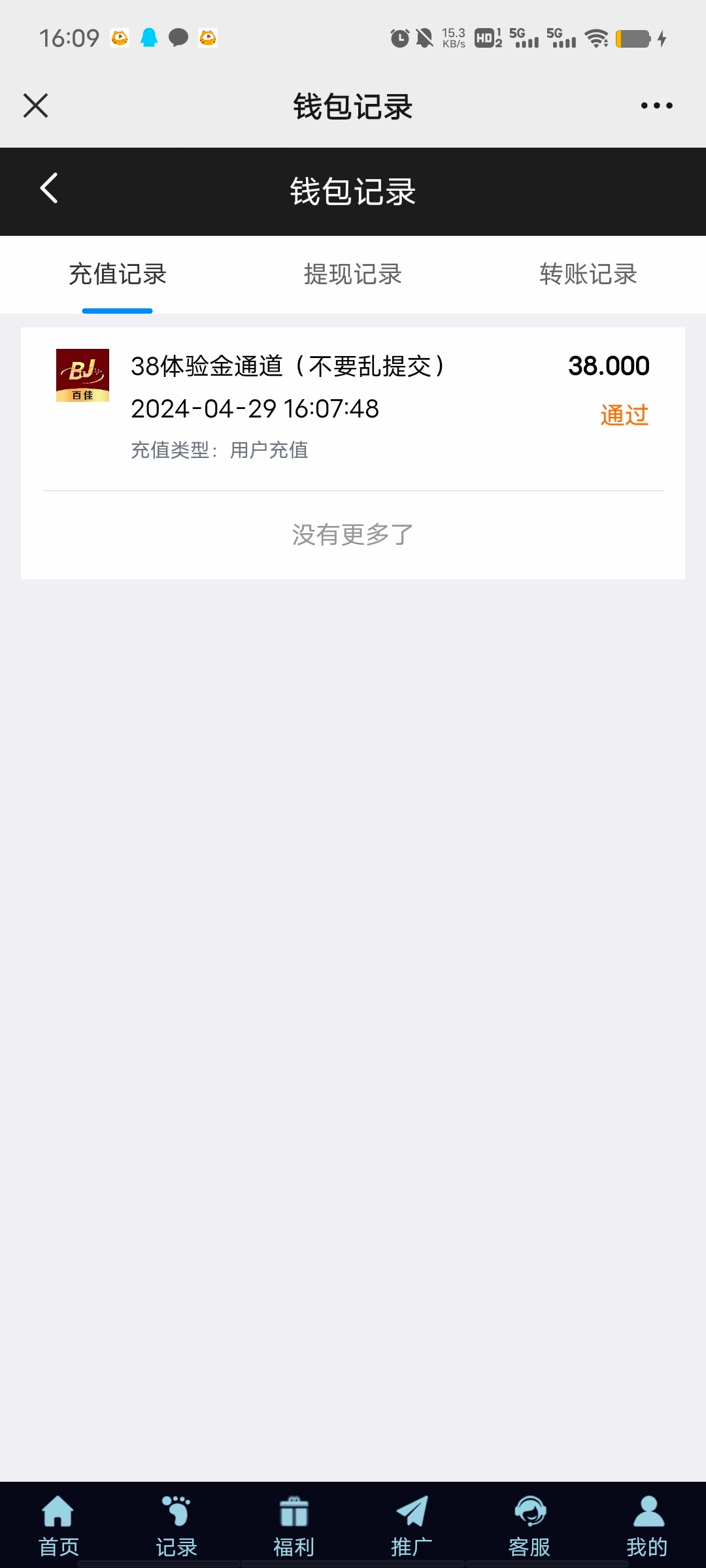Open the 推广 bottom tab
Viewport: 706px width, 1568px height.
[412, 1526]
